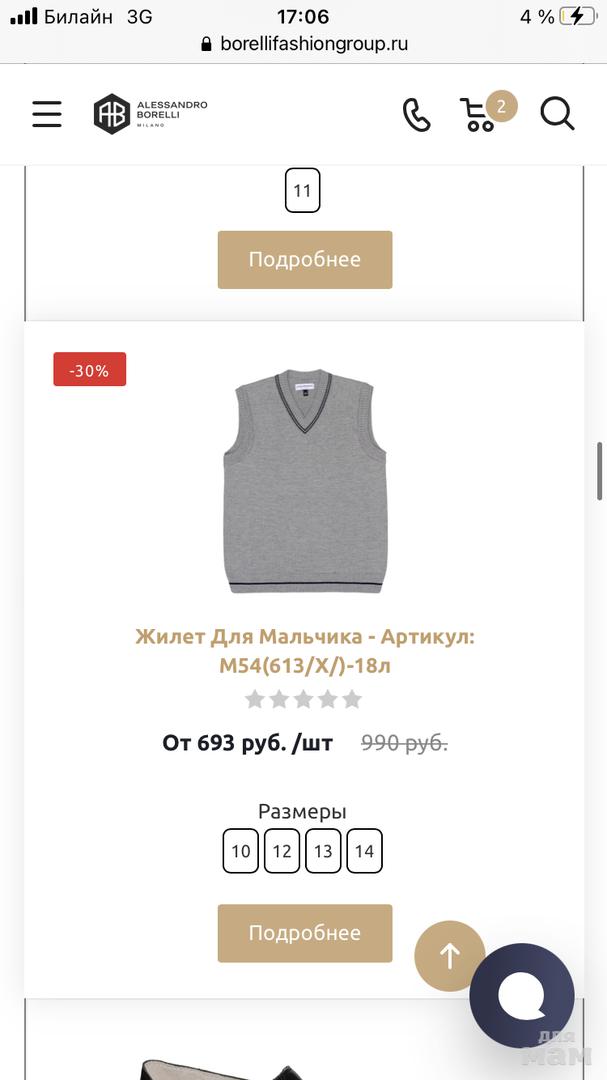
Task: Open site search
Action: coord(557,114)
